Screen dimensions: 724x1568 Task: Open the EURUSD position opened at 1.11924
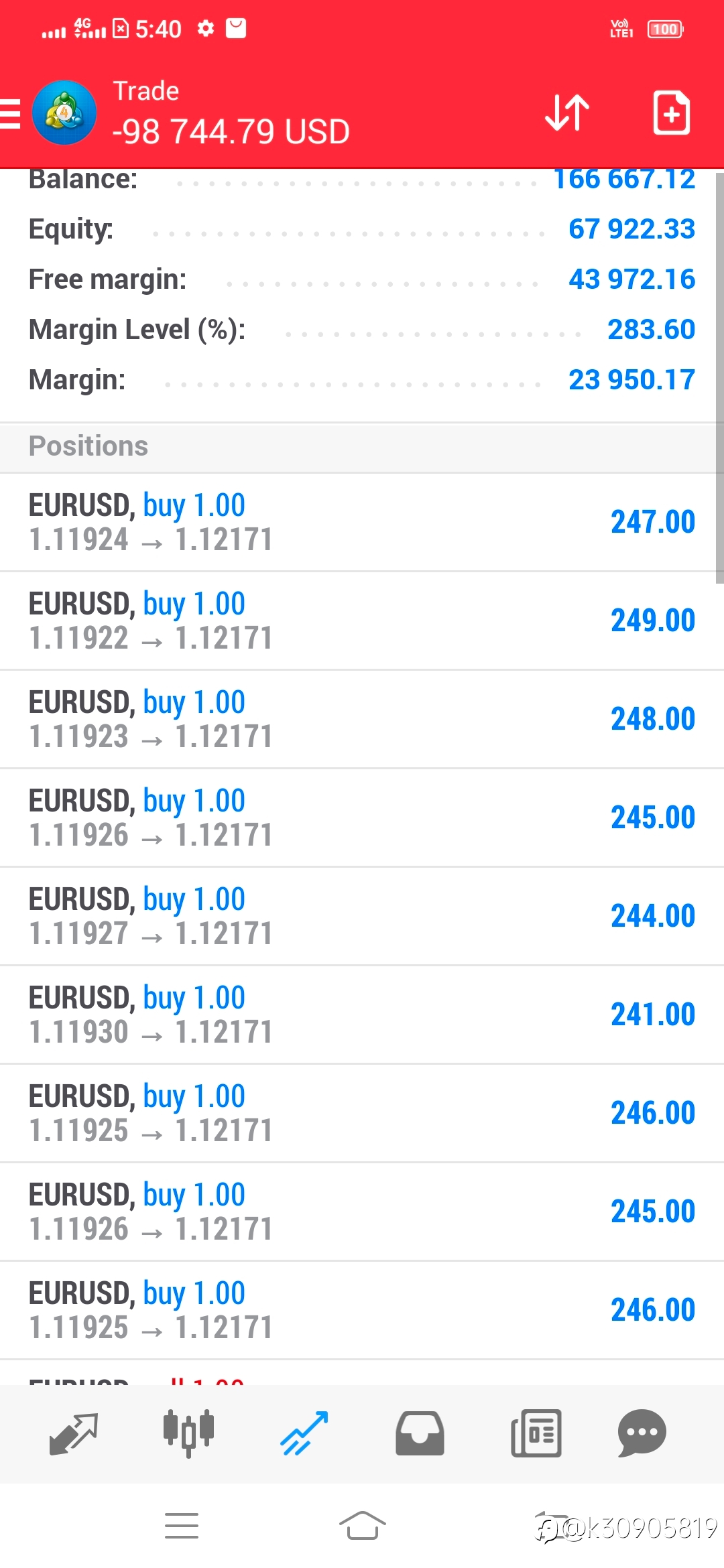coord(362,523)
